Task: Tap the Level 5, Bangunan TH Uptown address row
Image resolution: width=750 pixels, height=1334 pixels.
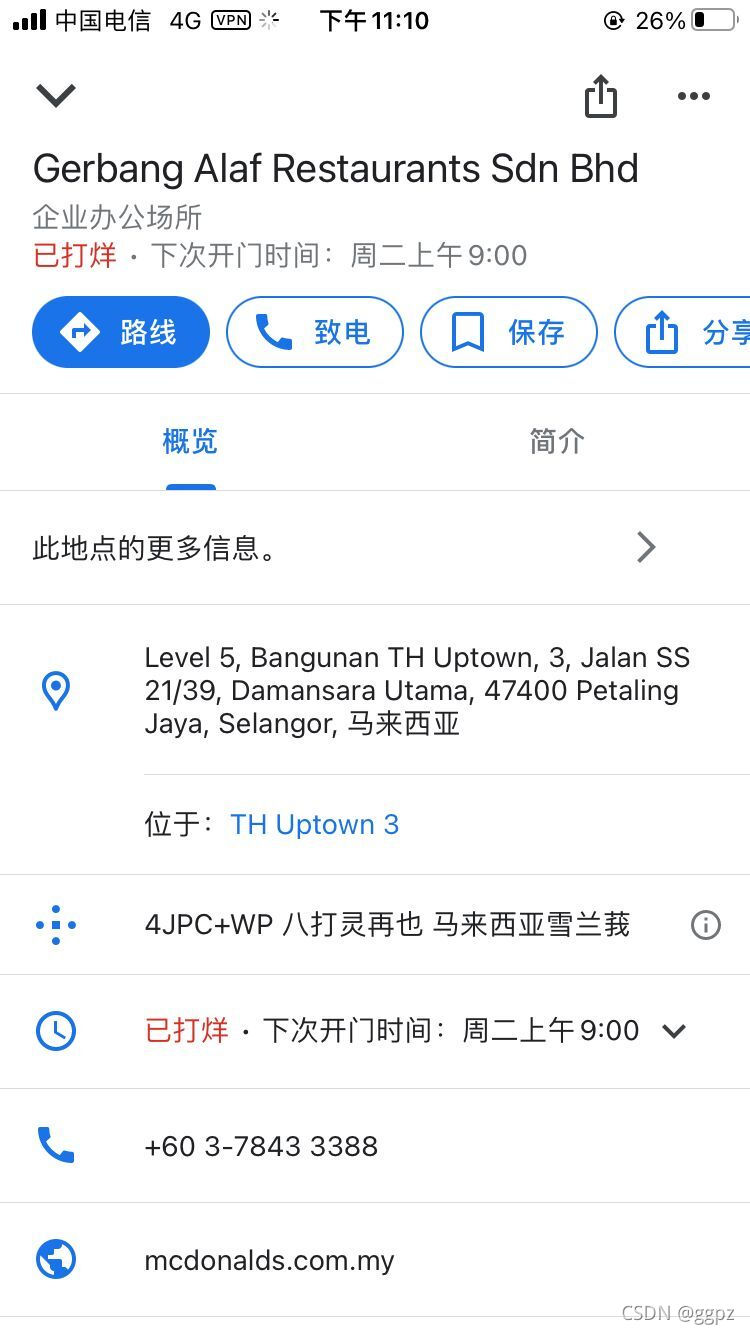Action: (x=417, y=690)
